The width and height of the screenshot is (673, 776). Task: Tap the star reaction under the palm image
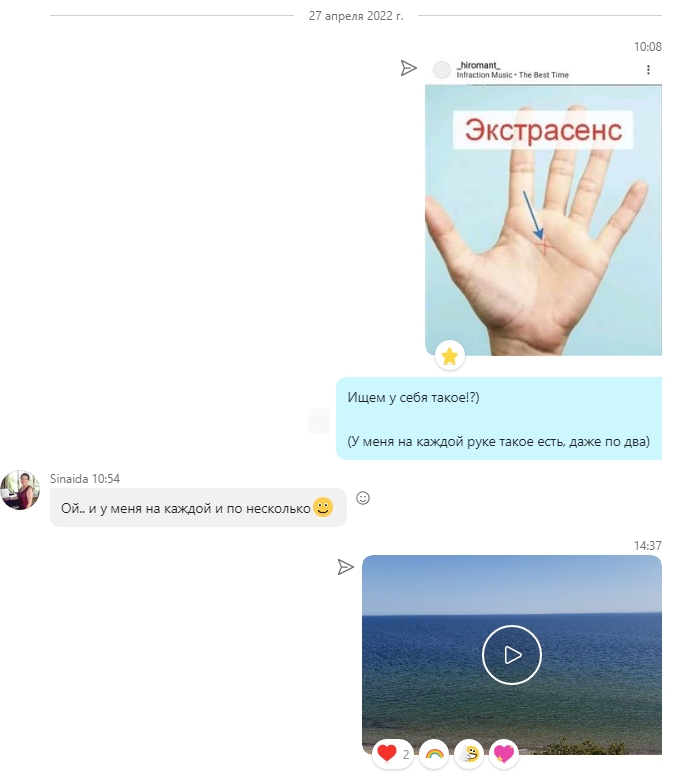coord(450,355)
